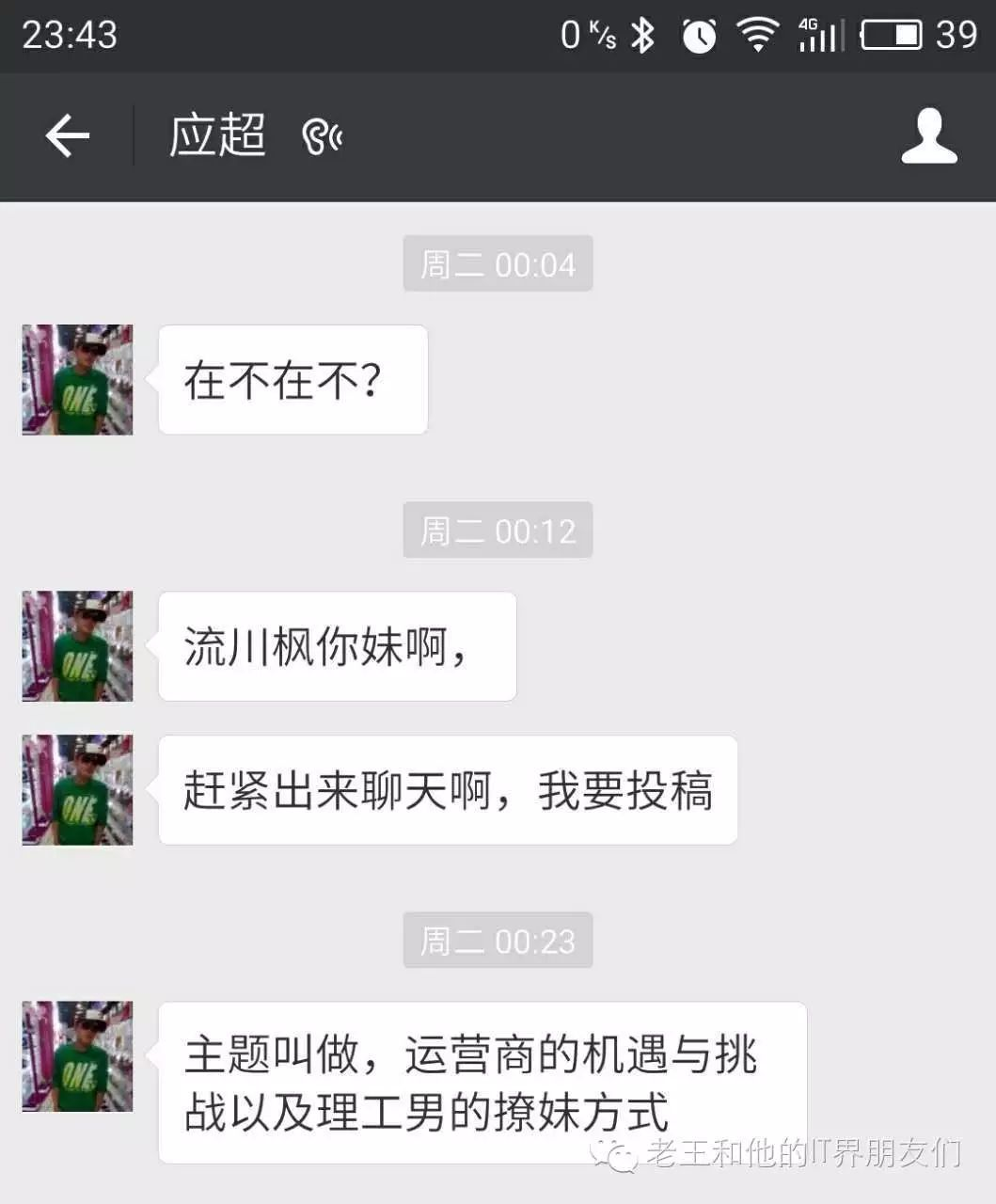Open avatar next to 主题叫做 message
The image size is (996, 1204).
(77, 1056)
